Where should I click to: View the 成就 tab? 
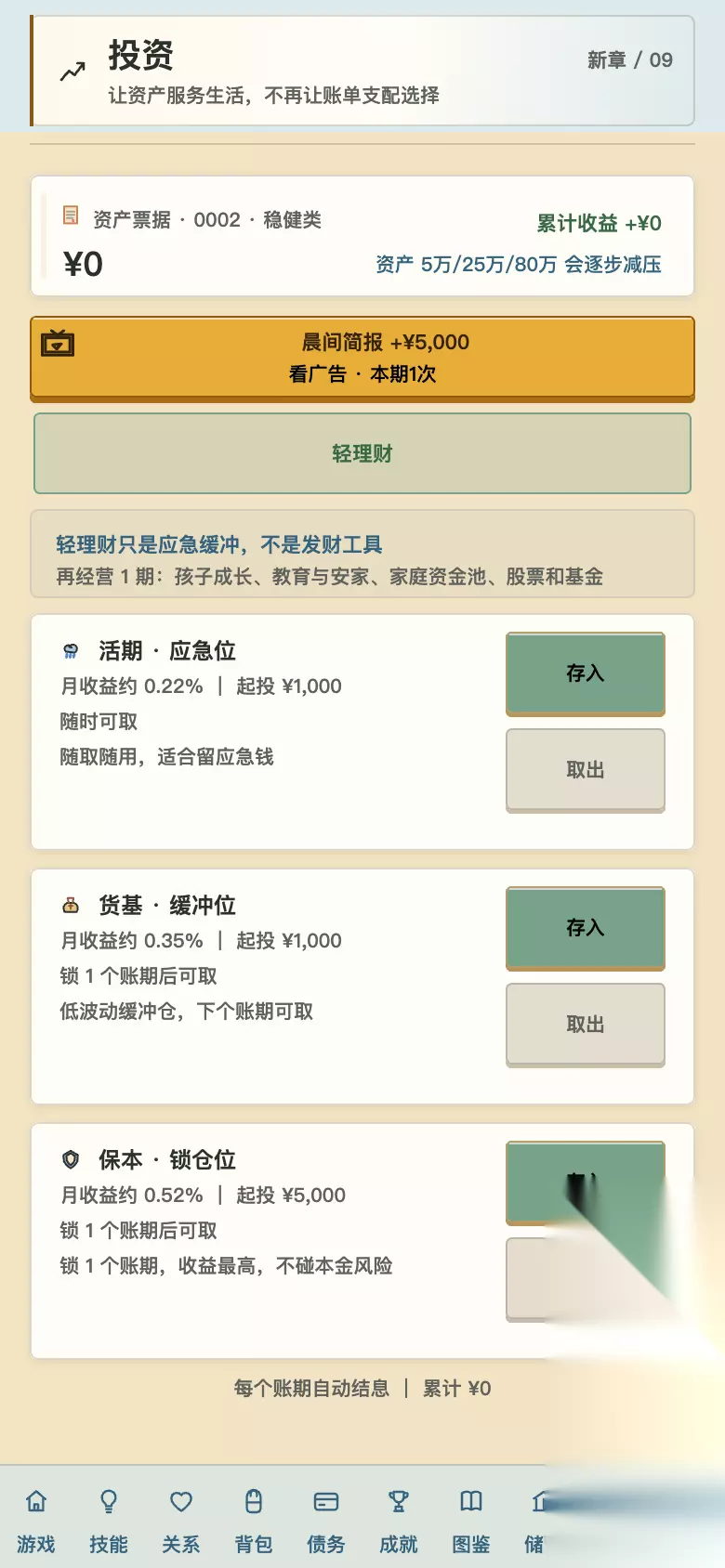pos(399,1522)
